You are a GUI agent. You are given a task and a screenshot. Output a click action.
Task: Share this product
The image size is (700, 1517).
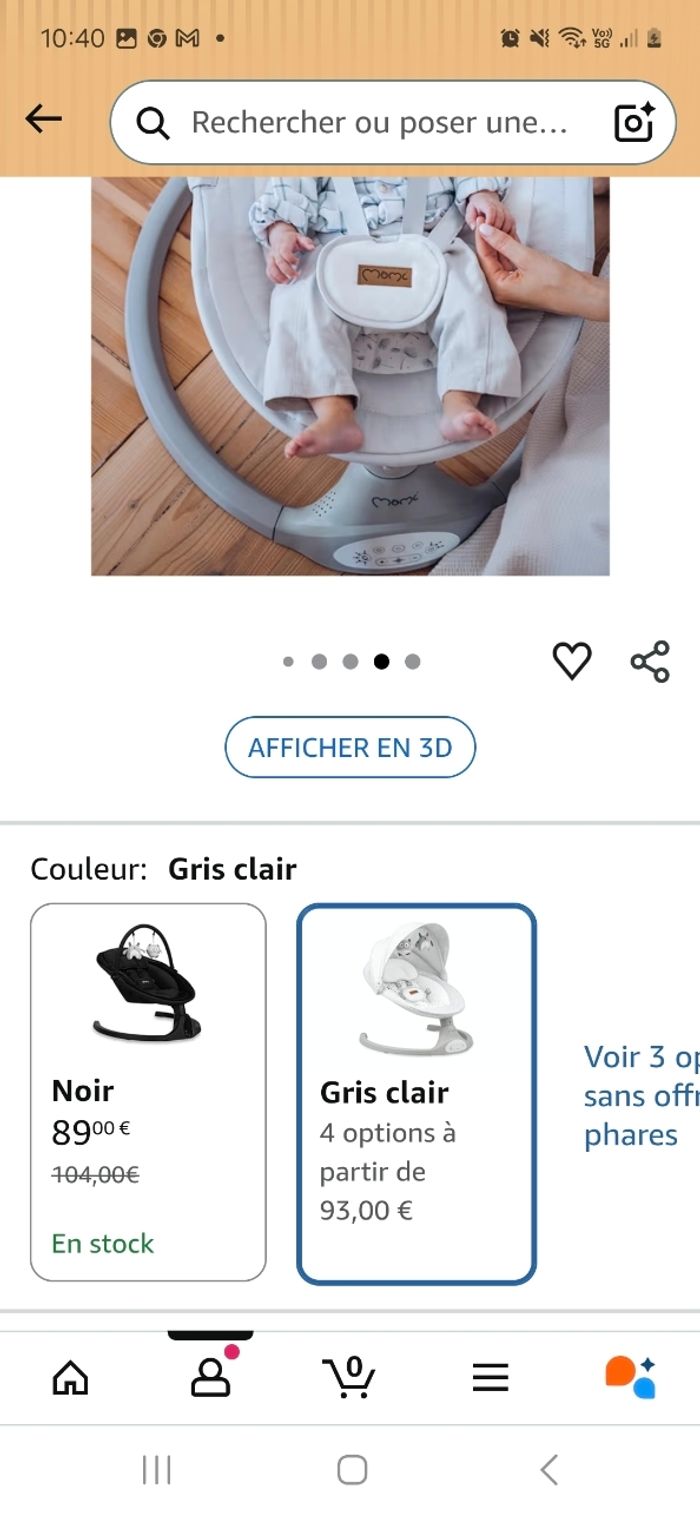650,661
